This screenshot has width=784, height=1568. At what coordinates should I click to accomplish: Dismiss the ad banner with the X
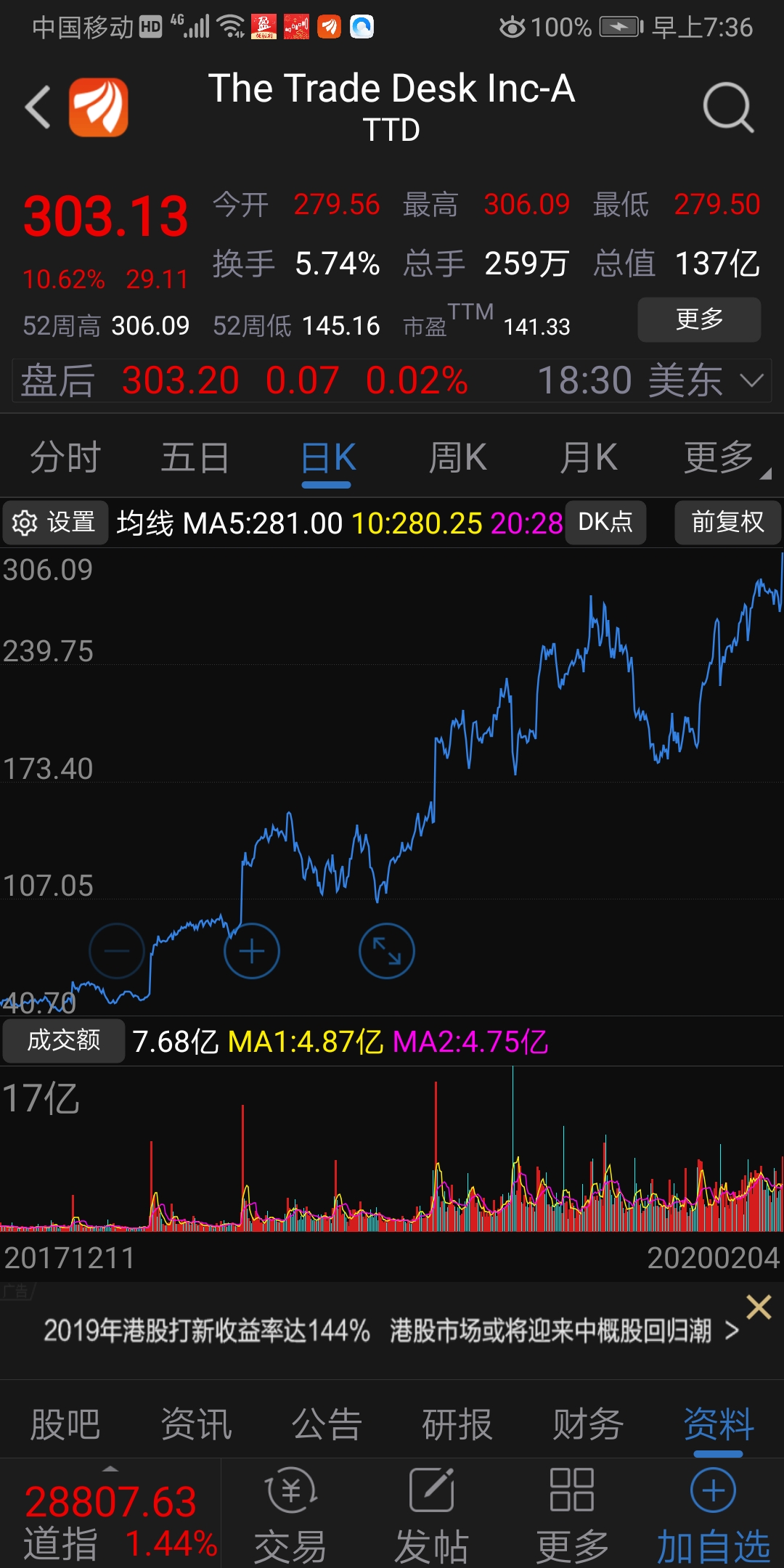tap(759, 1307)
